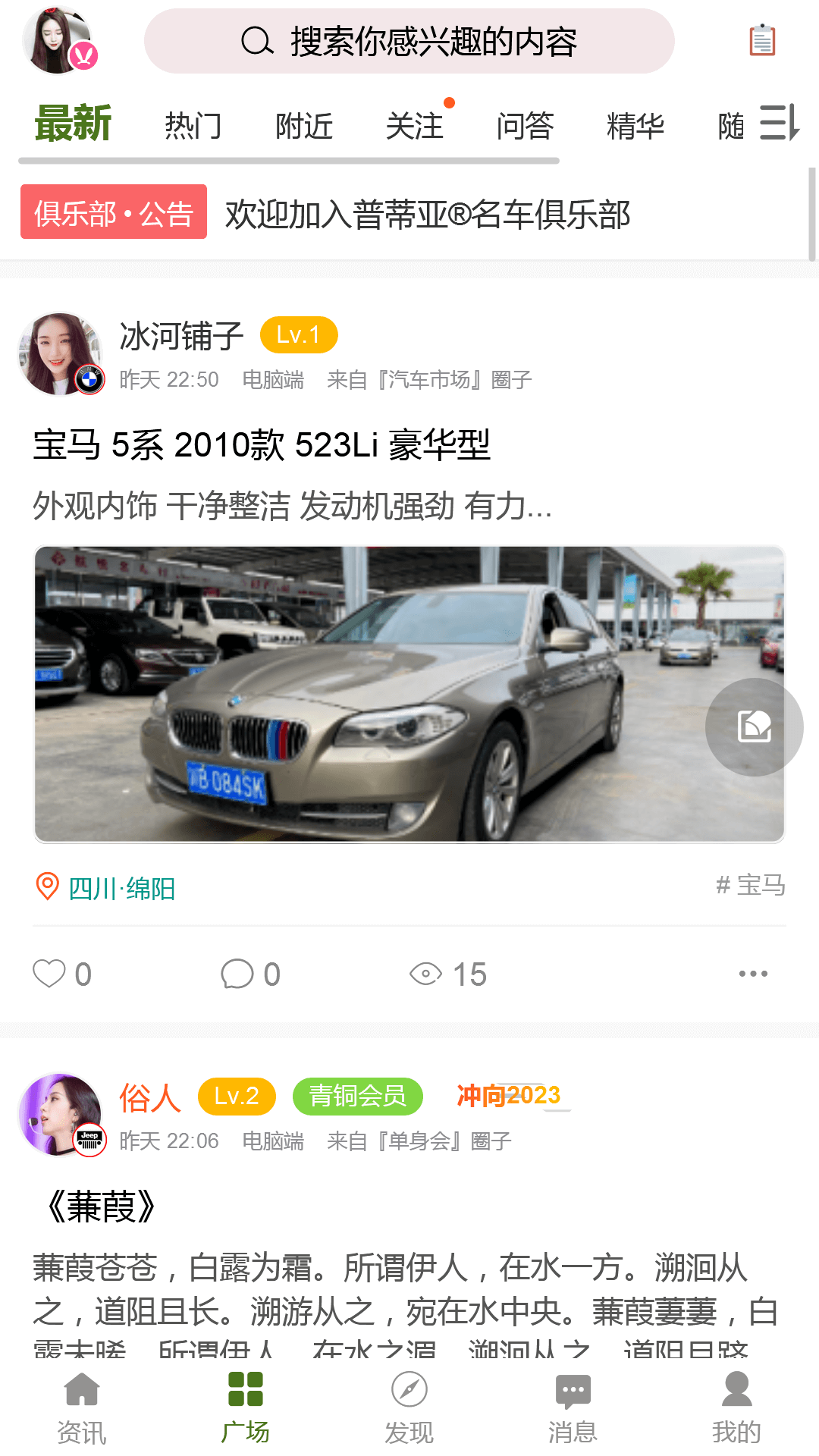Open more options for the 宝马 5系 post
Viewport: 819px width, 1456px height.
point(753,974)
